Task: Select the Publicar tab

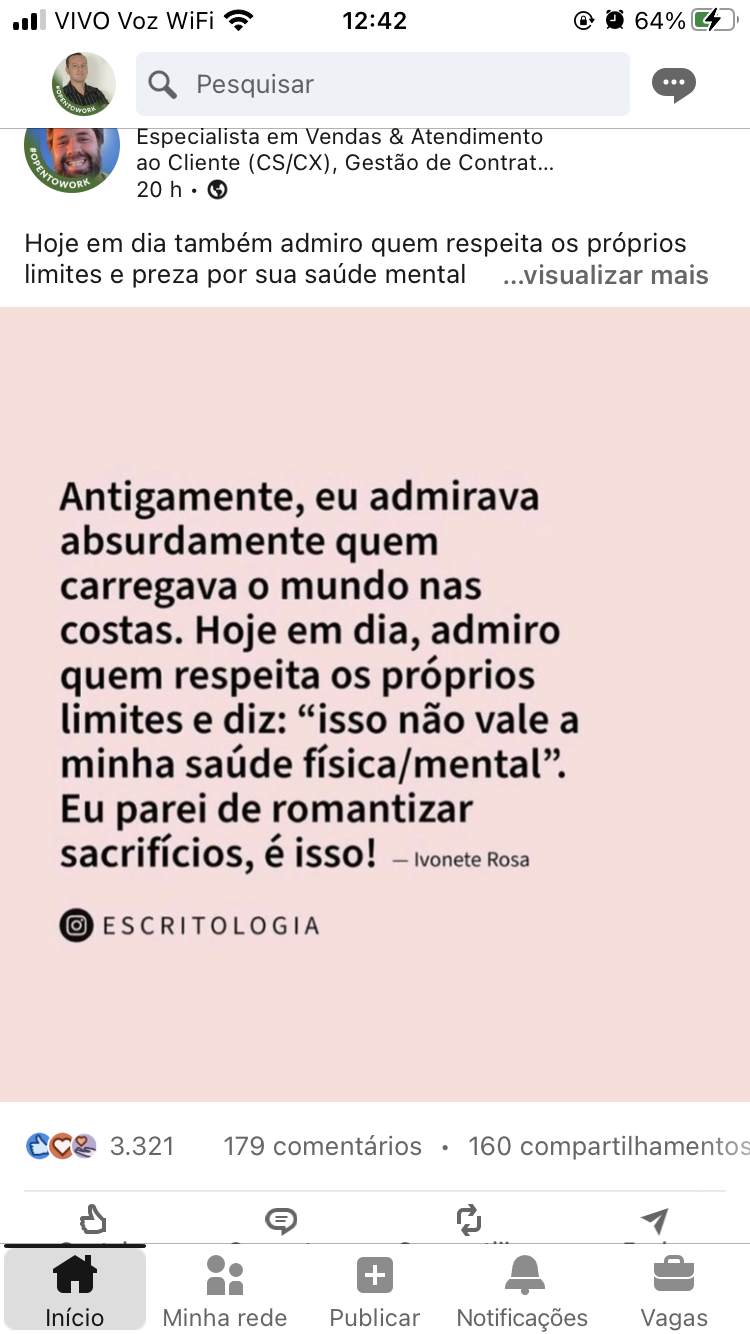Action: coord(375,1290)
